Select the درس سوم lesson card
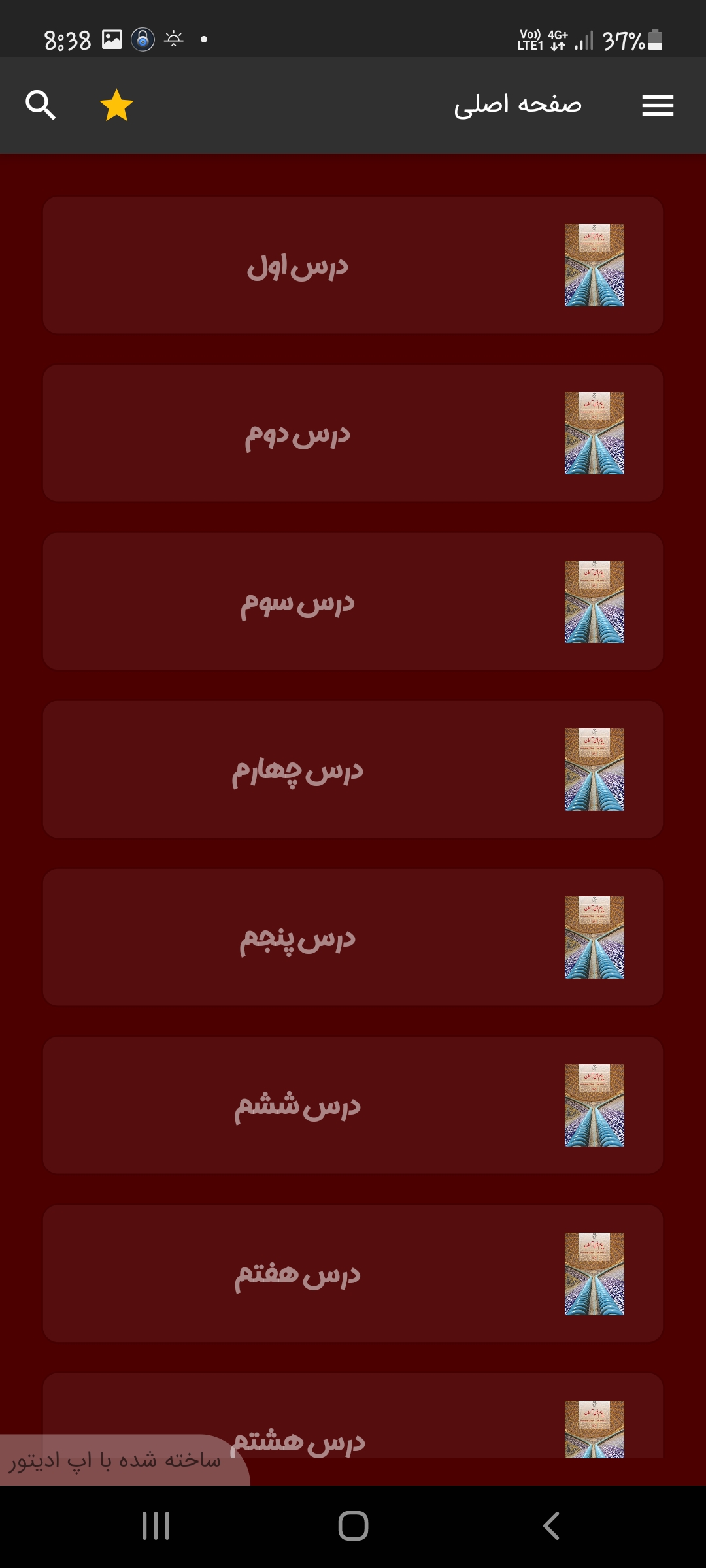The width and height of the screenshot is (706, 1568). [x=353, y=601]
